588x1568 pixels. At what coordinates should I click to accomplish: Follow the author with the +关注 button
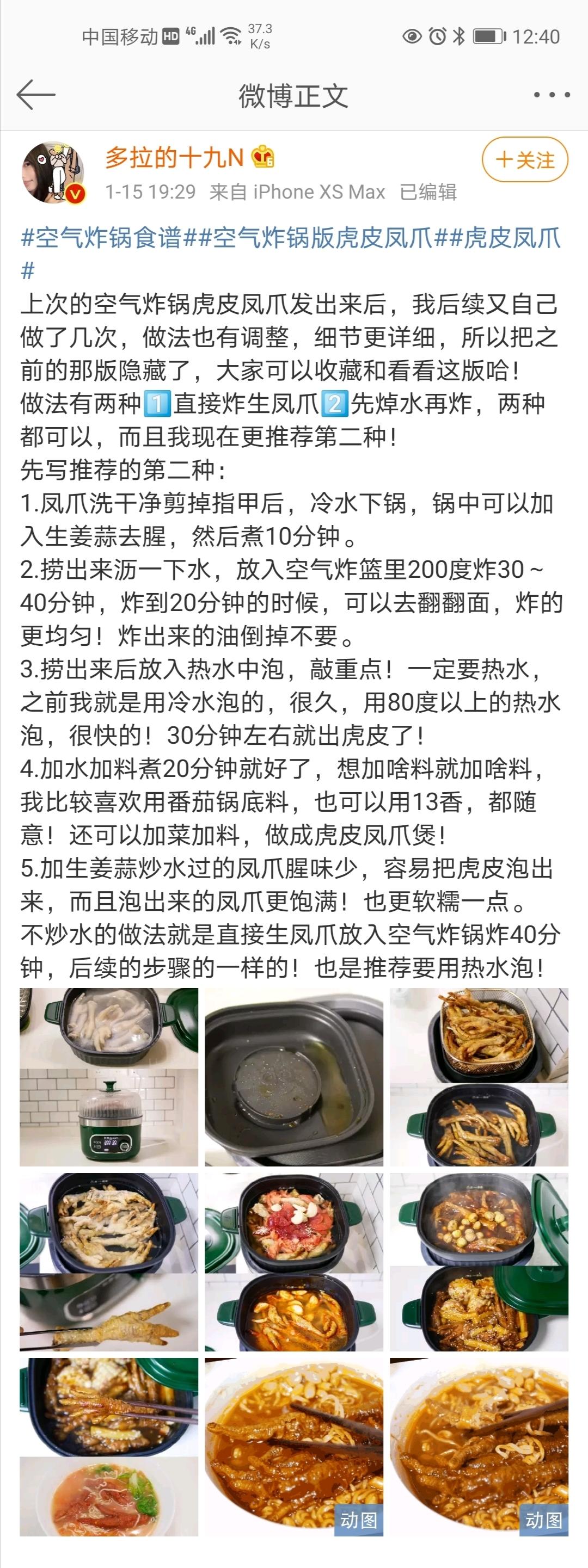point(525,160)
